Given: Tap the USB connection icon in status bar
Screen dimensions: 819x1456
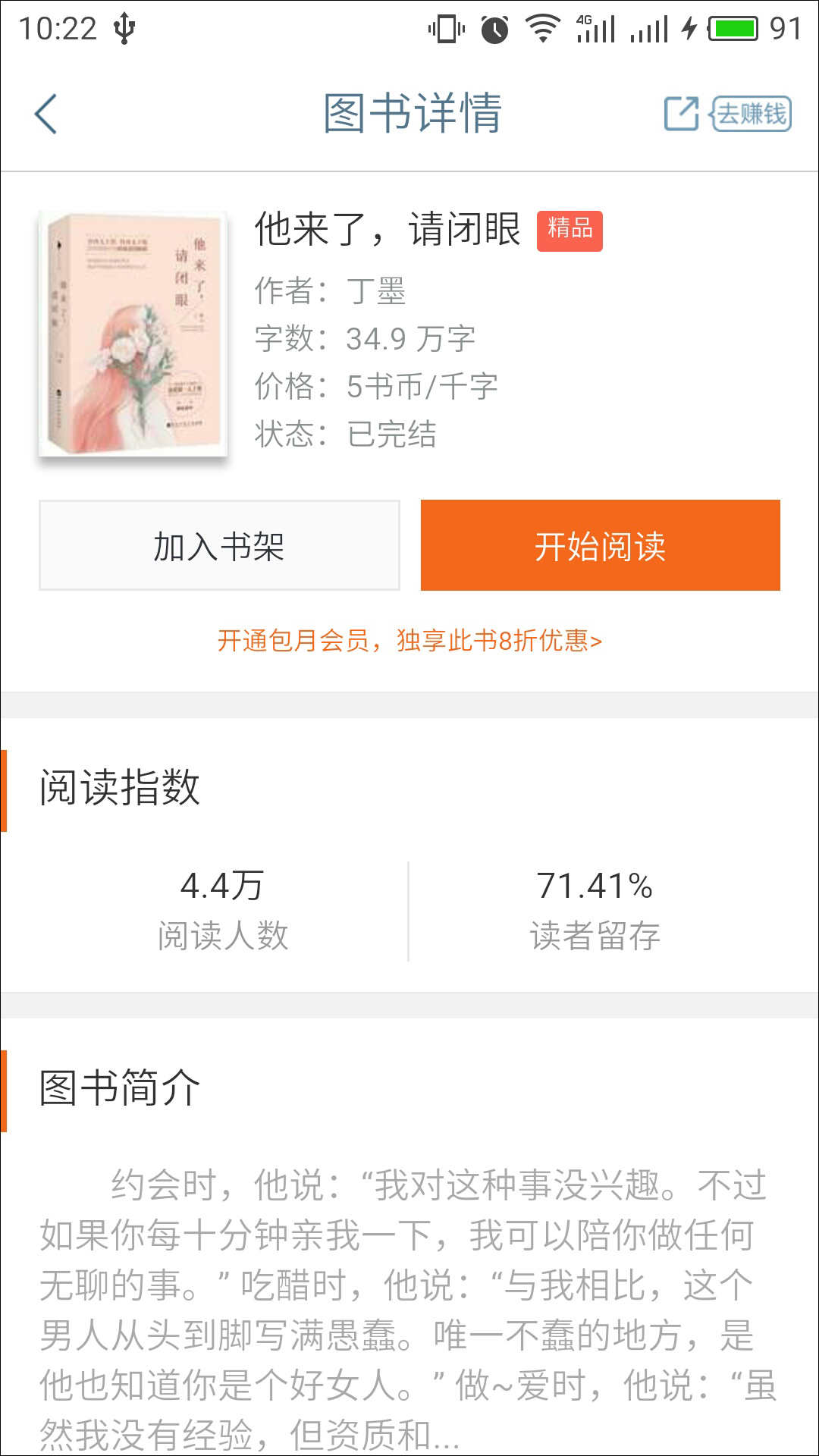Looking at the screenshot, I should [x=123, y=25].
